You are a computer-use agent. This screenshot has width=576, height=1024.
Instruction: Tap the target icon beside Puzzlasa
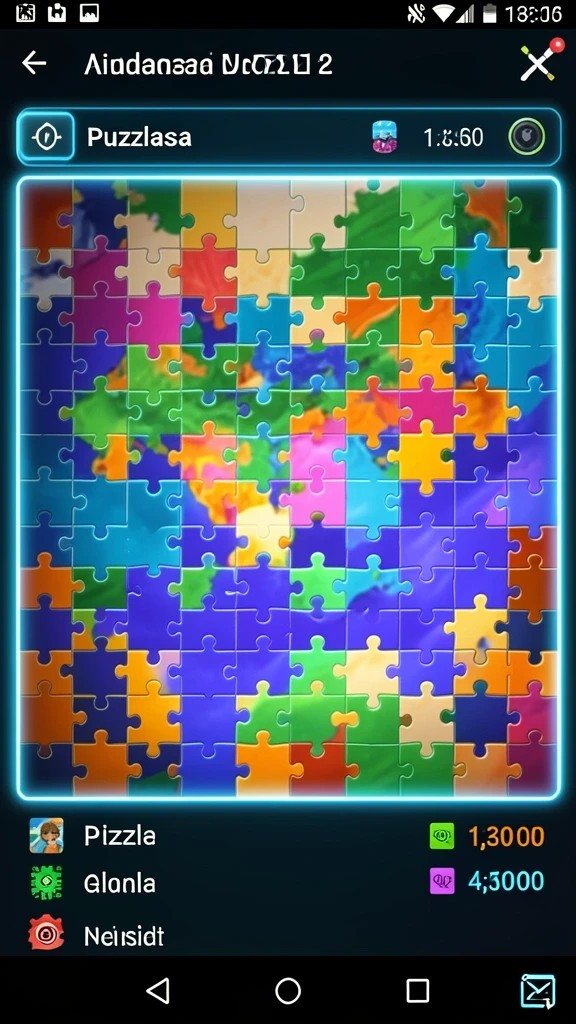tap(46, 136)
